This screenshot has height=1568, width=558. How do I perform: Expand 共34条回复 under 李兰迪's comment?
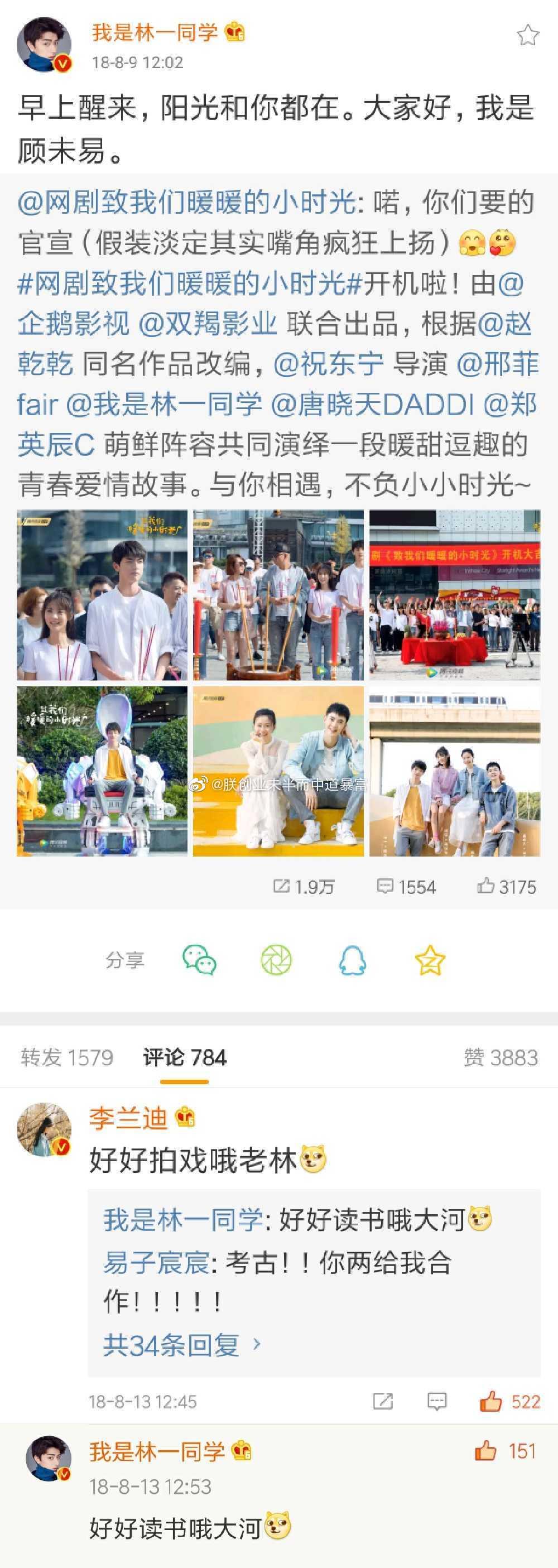coord(182,1345)
